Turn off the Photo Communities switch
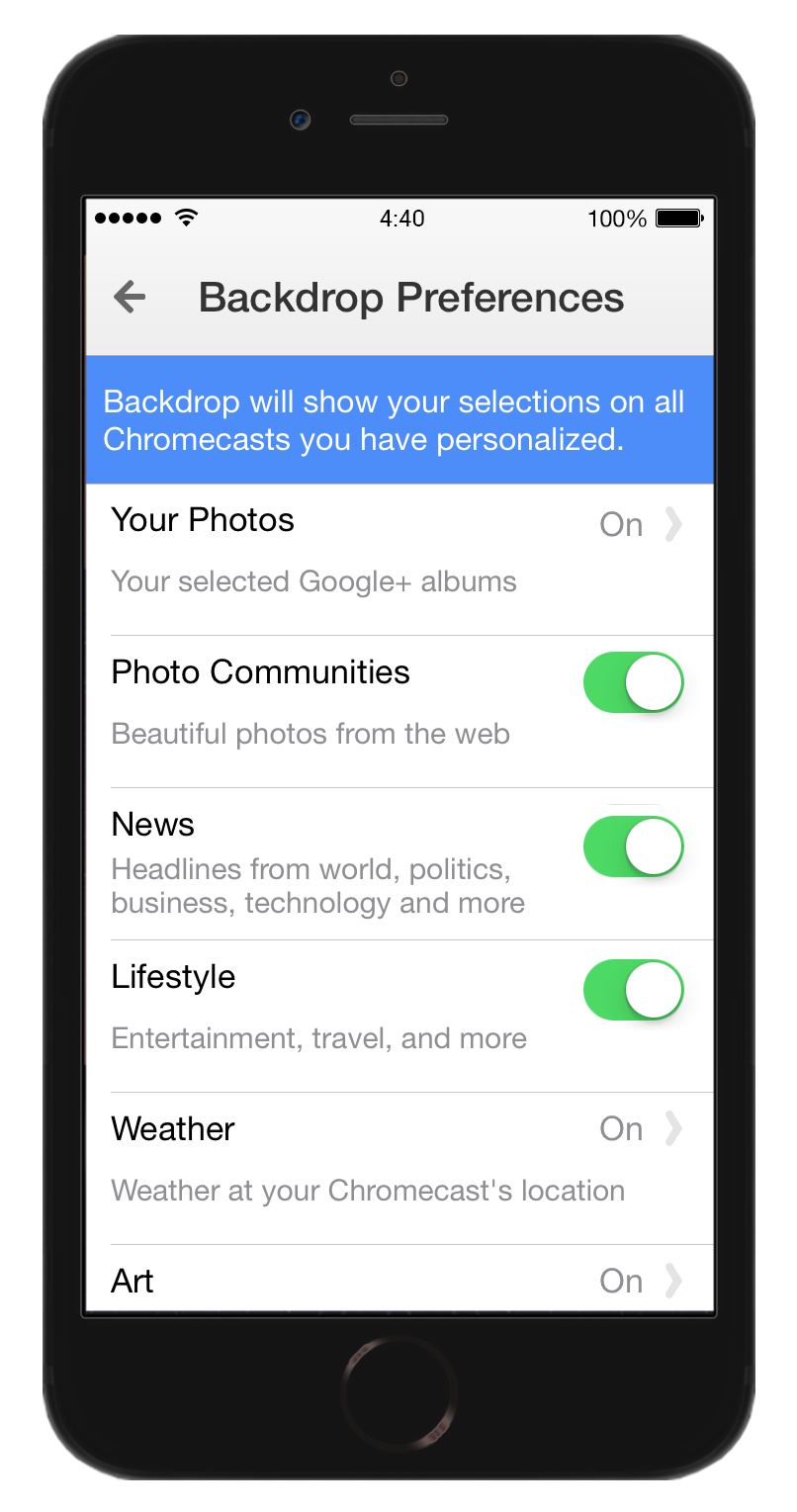This screenshot has width=797, height=1512. point(634,682)
